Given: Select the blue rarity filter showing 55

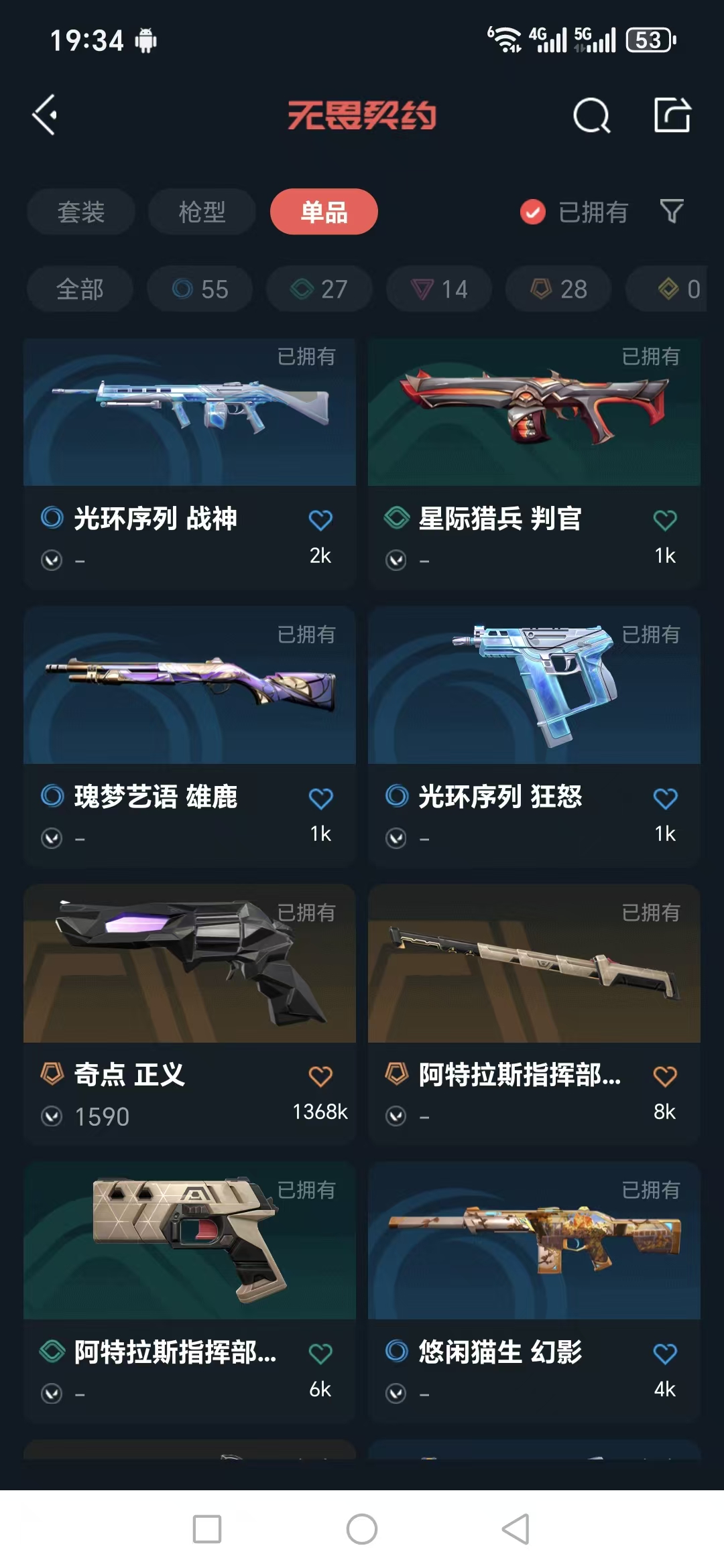Looking at the screenshot, I should click(x=198, y=289).
